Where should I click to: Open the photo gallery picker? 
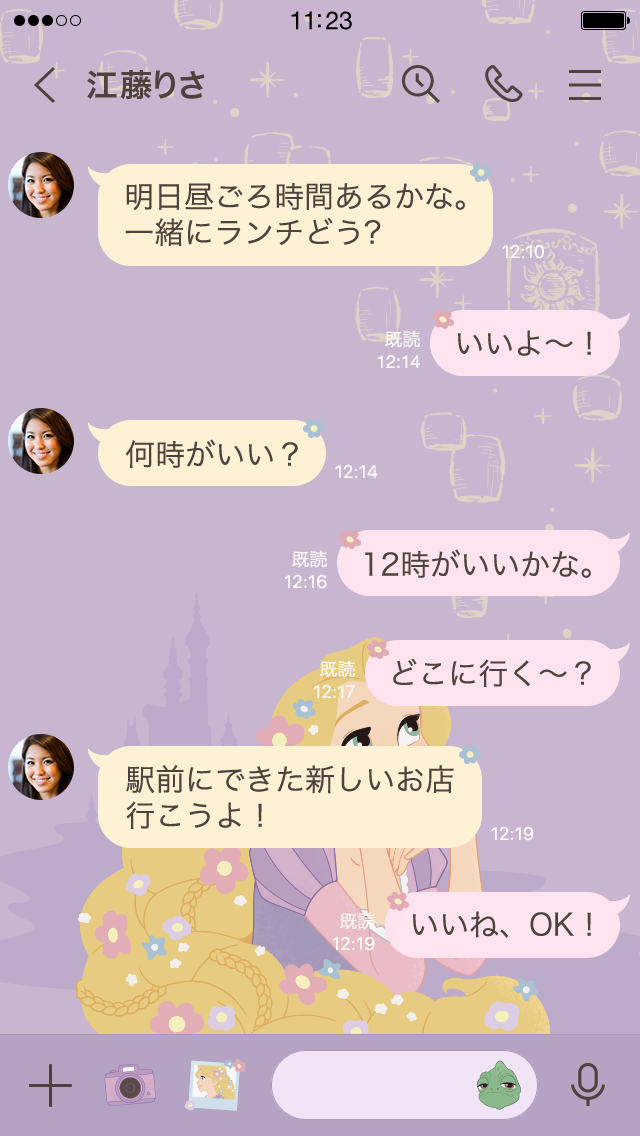tap(216, 1085)
